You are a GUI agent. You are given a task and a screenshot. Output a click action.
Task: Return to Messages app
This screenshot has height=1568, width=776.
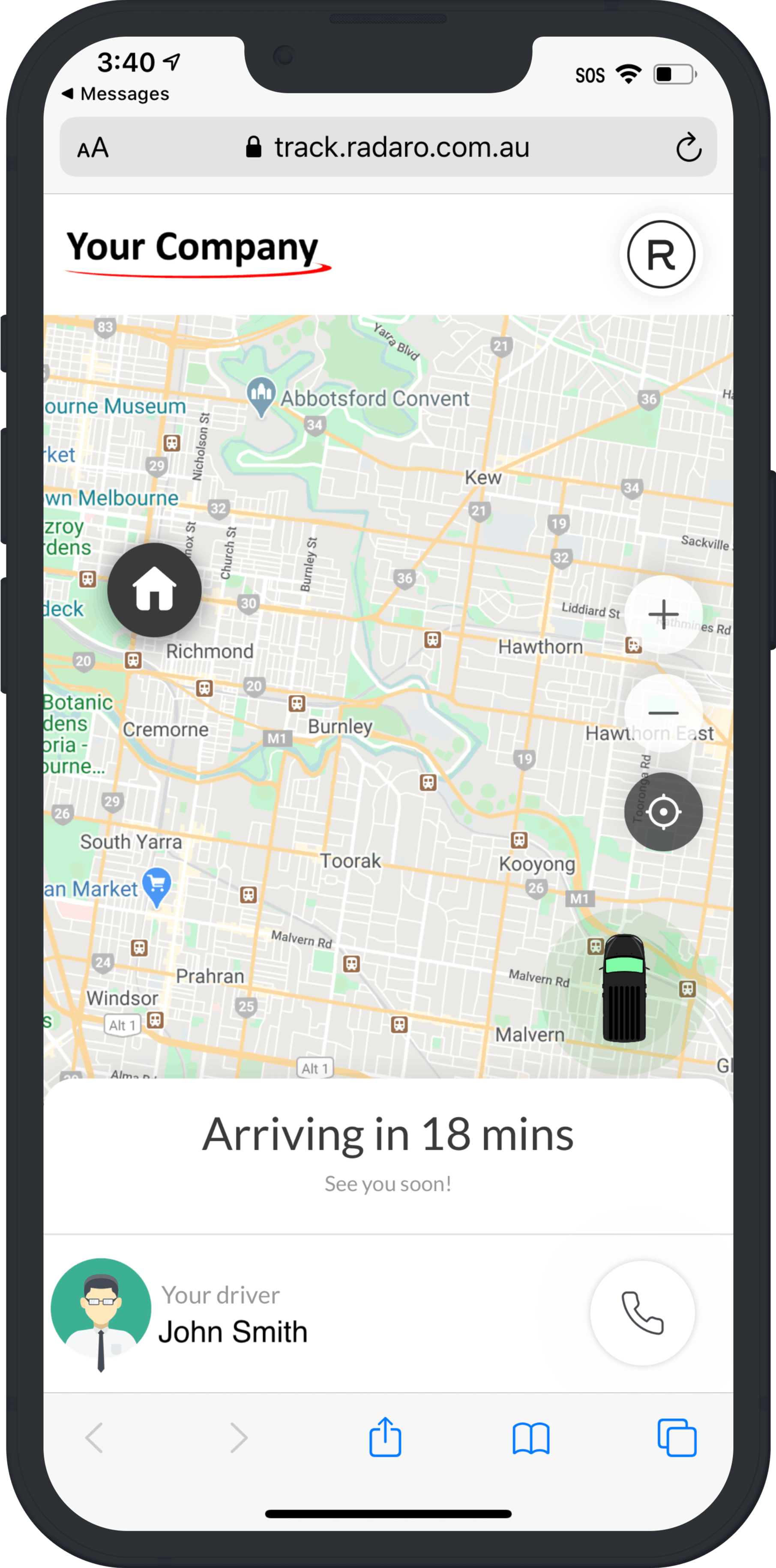pos(116,94)
